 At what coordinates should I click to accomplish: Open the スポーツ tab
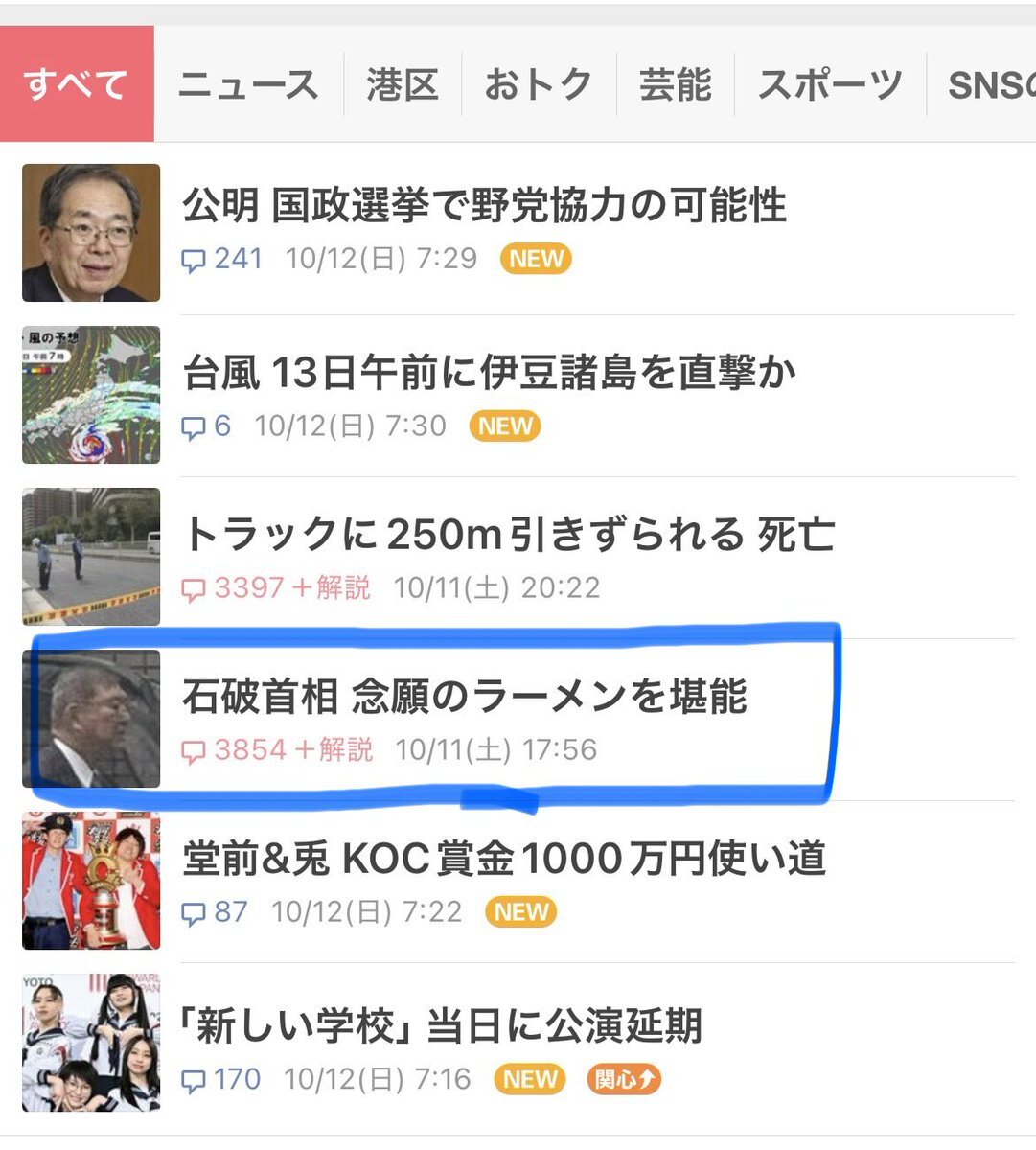[829, 84]
